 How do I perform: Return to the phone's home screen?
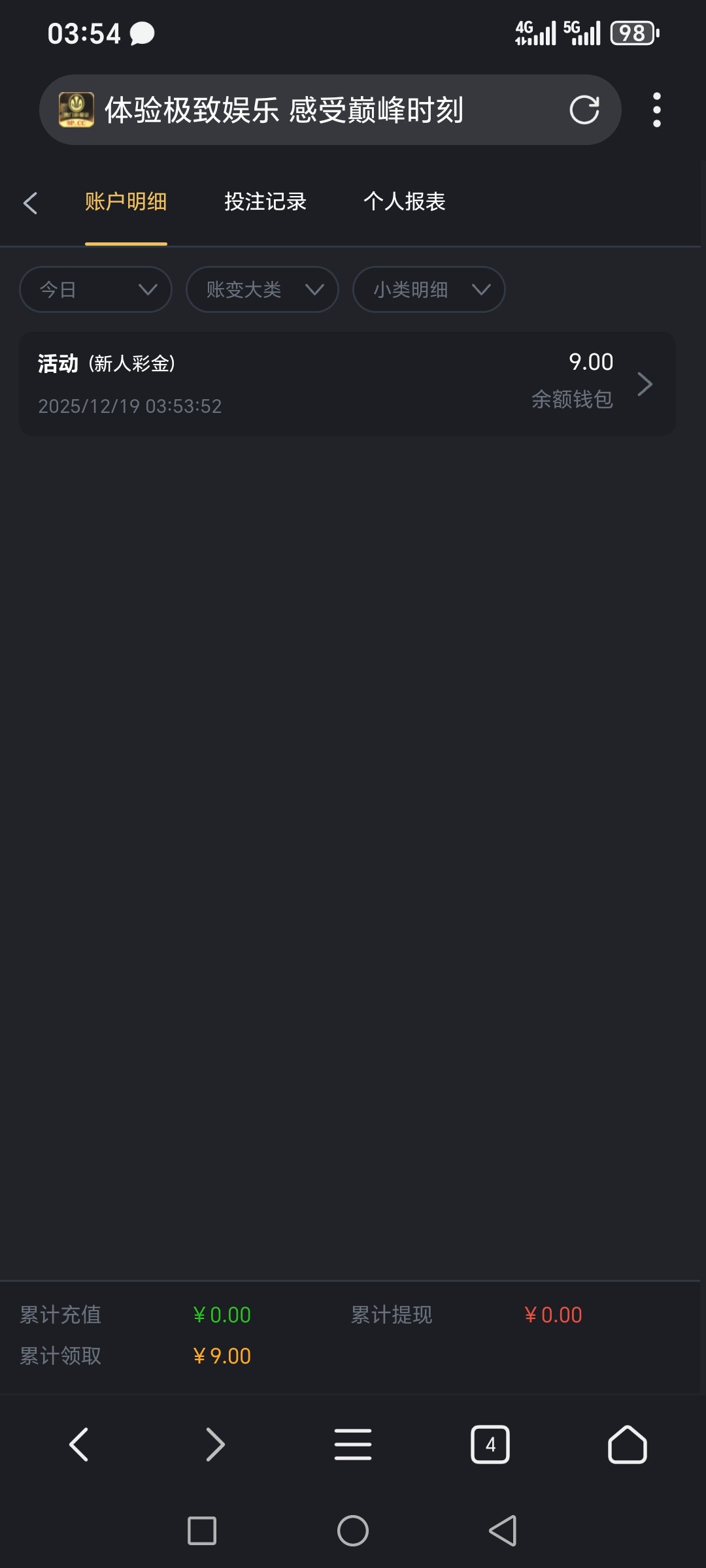tap(353, 1531)
